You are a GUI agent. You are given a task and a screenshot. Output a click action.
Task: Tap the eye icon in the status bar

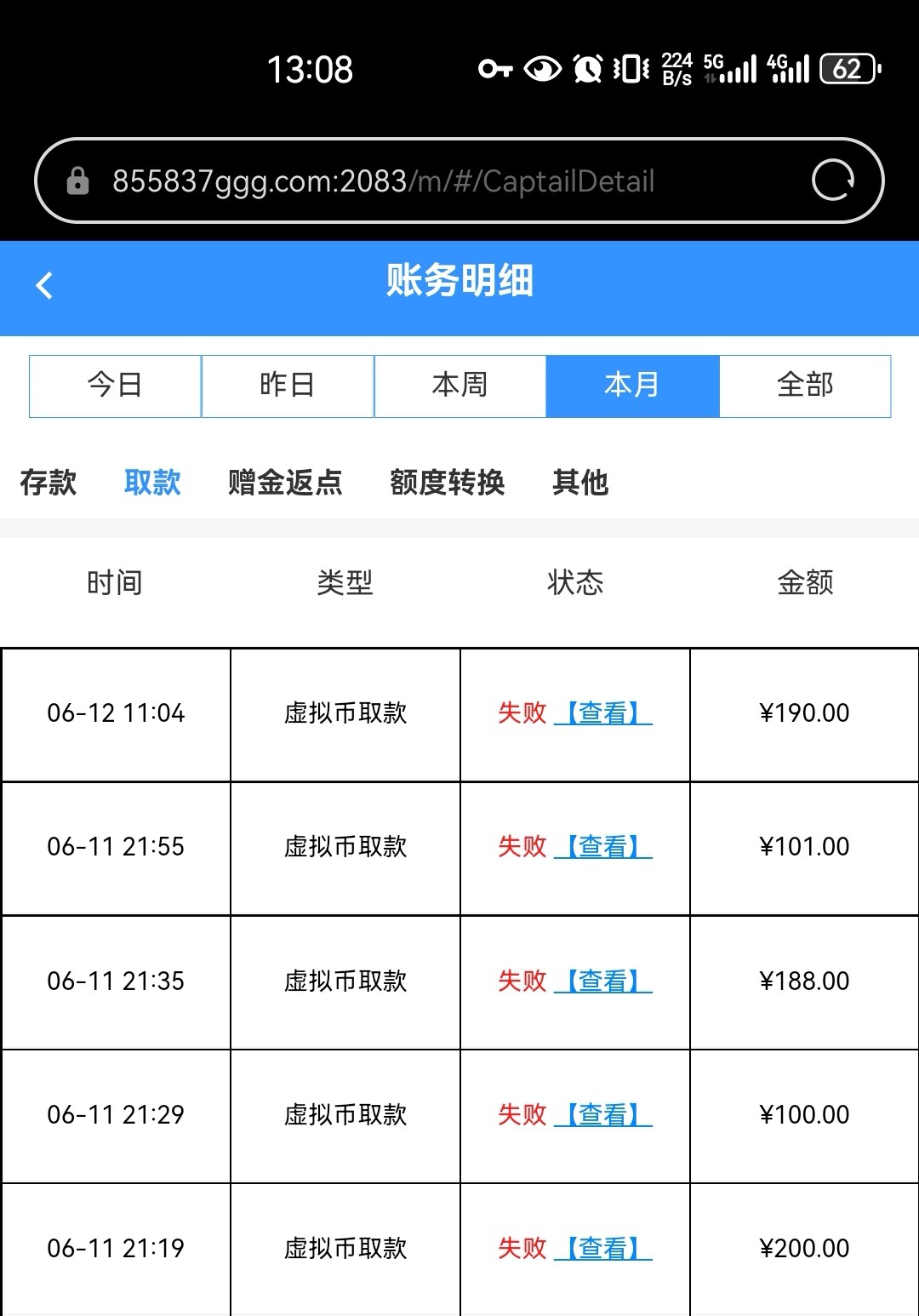pyautogui.click(x=542, y=70)
